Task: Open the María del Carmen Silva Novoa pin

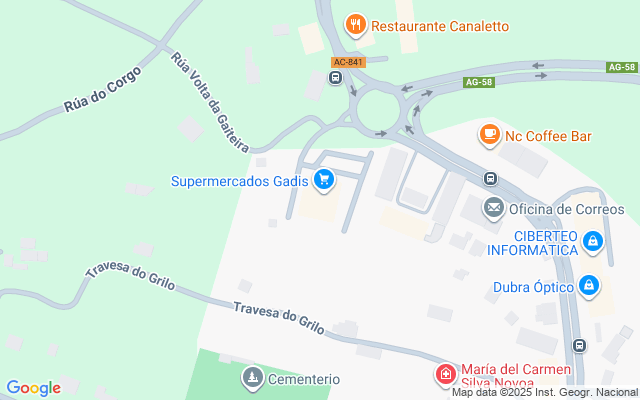Action: 445,375
